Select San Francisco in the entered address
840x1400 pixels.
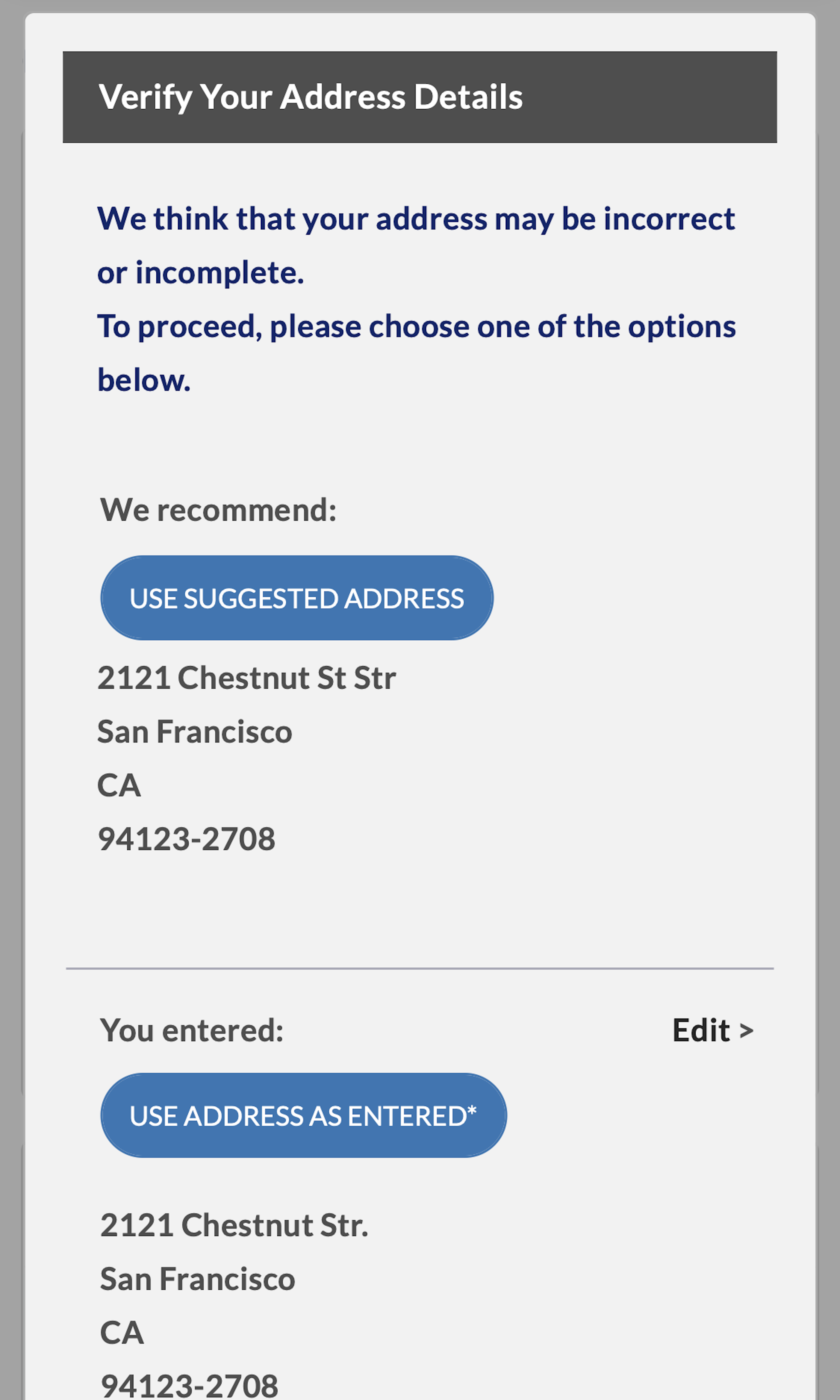[x=196, y=1278]
